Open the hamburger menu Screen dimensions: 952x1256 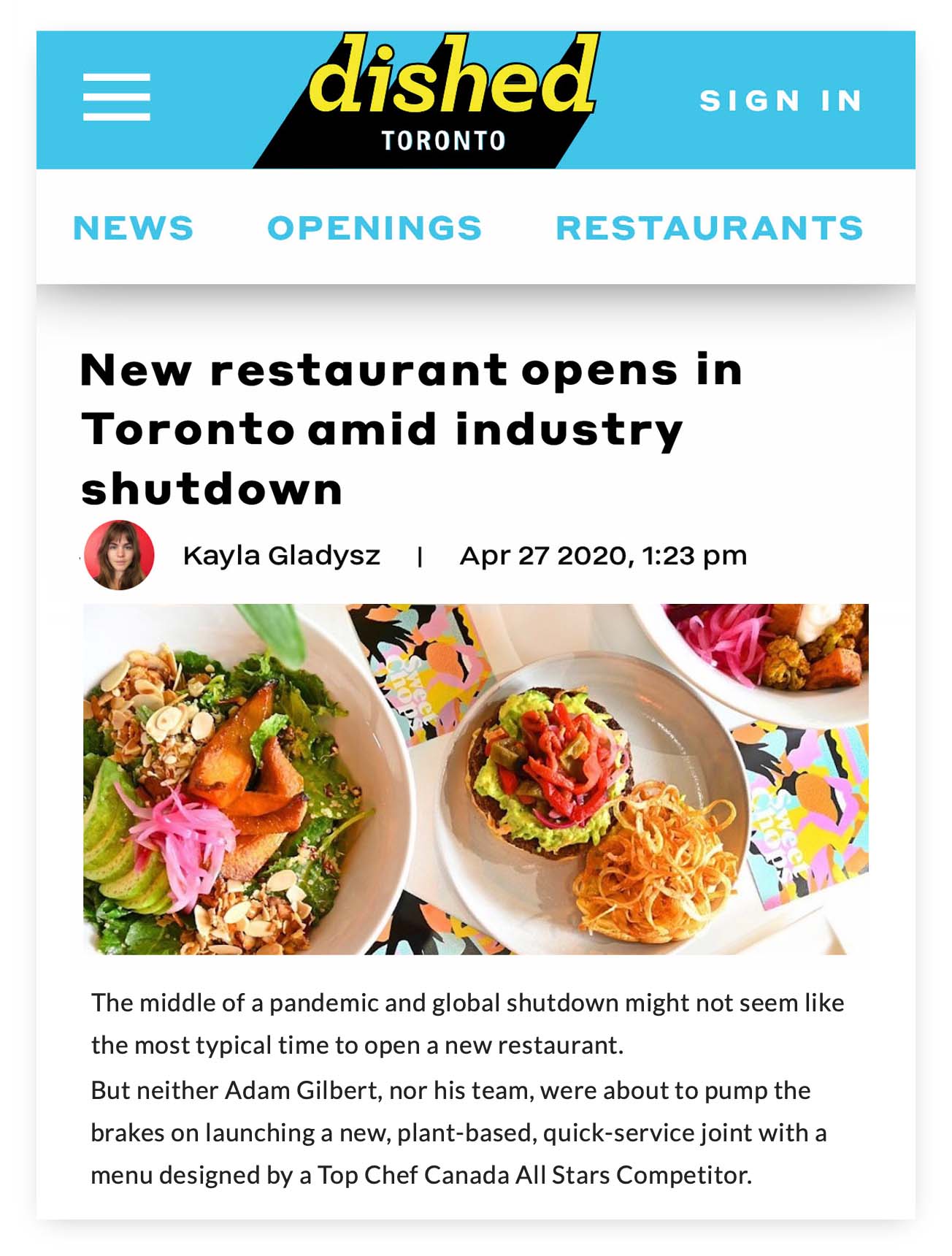(116, 97)
